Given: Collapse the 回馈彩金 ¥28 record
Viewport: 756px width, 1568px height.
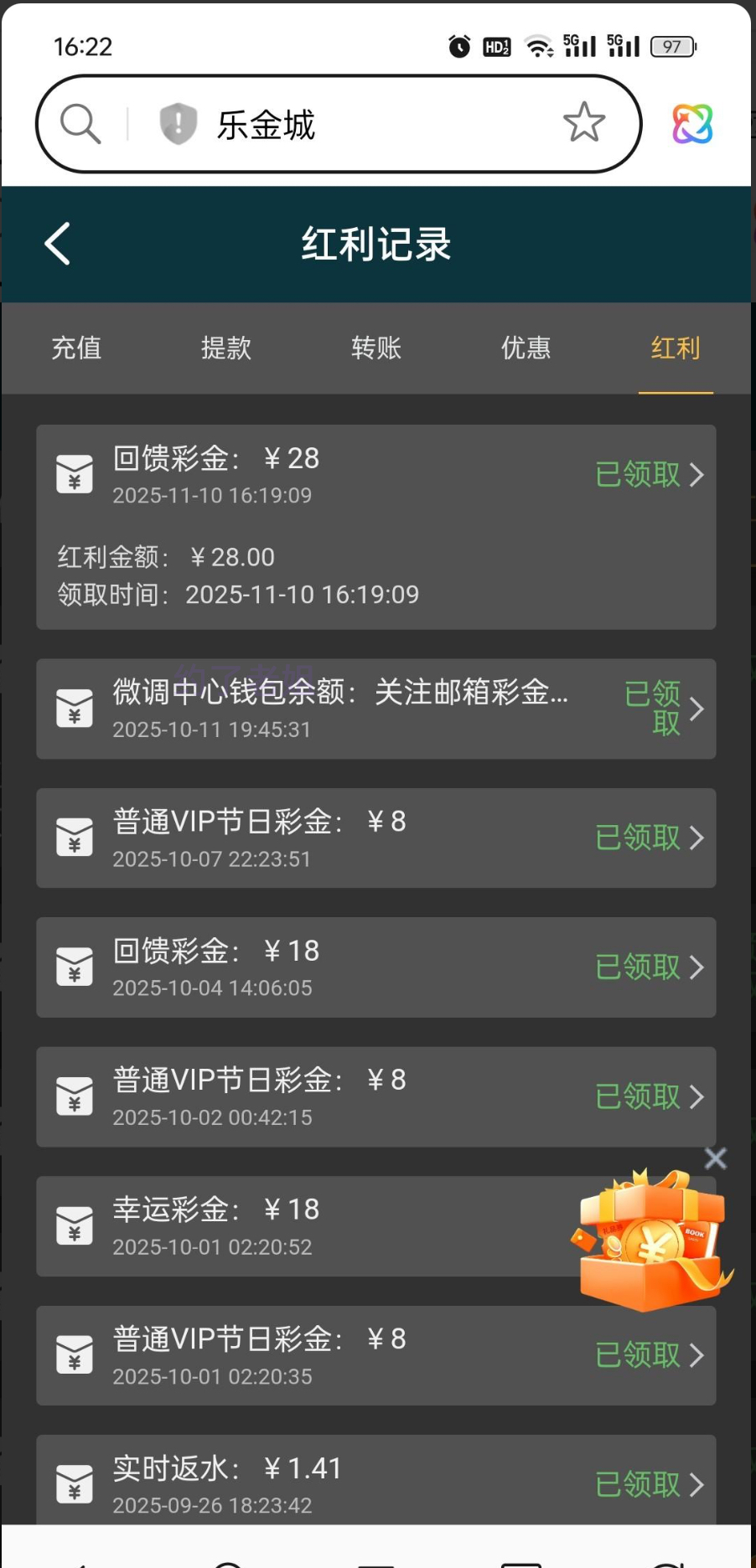Looking at the screenshot, I should [x=650, y=475].
